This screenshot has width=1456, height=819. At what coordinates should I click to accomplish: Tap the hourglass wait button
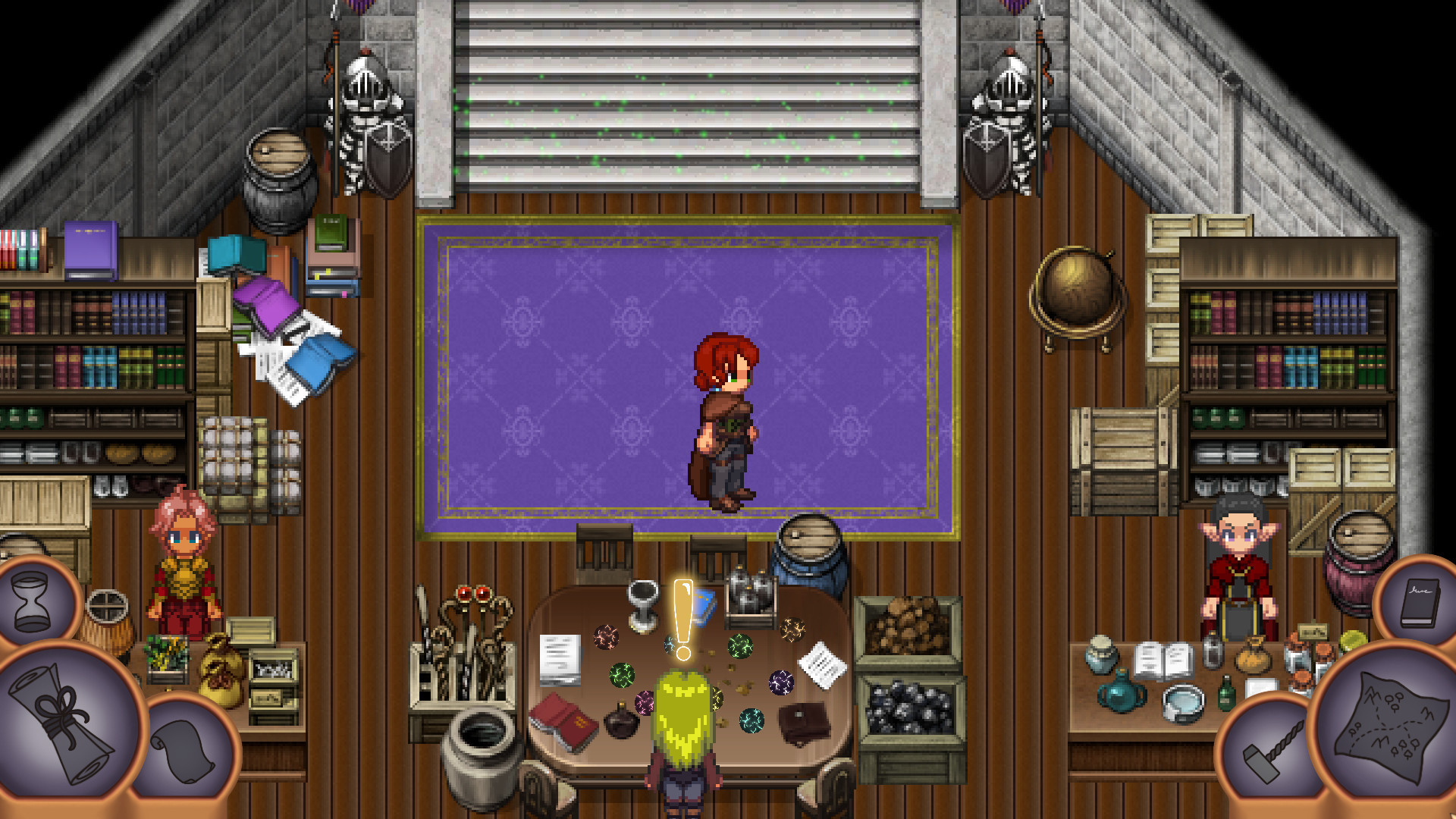pos(32,601)
